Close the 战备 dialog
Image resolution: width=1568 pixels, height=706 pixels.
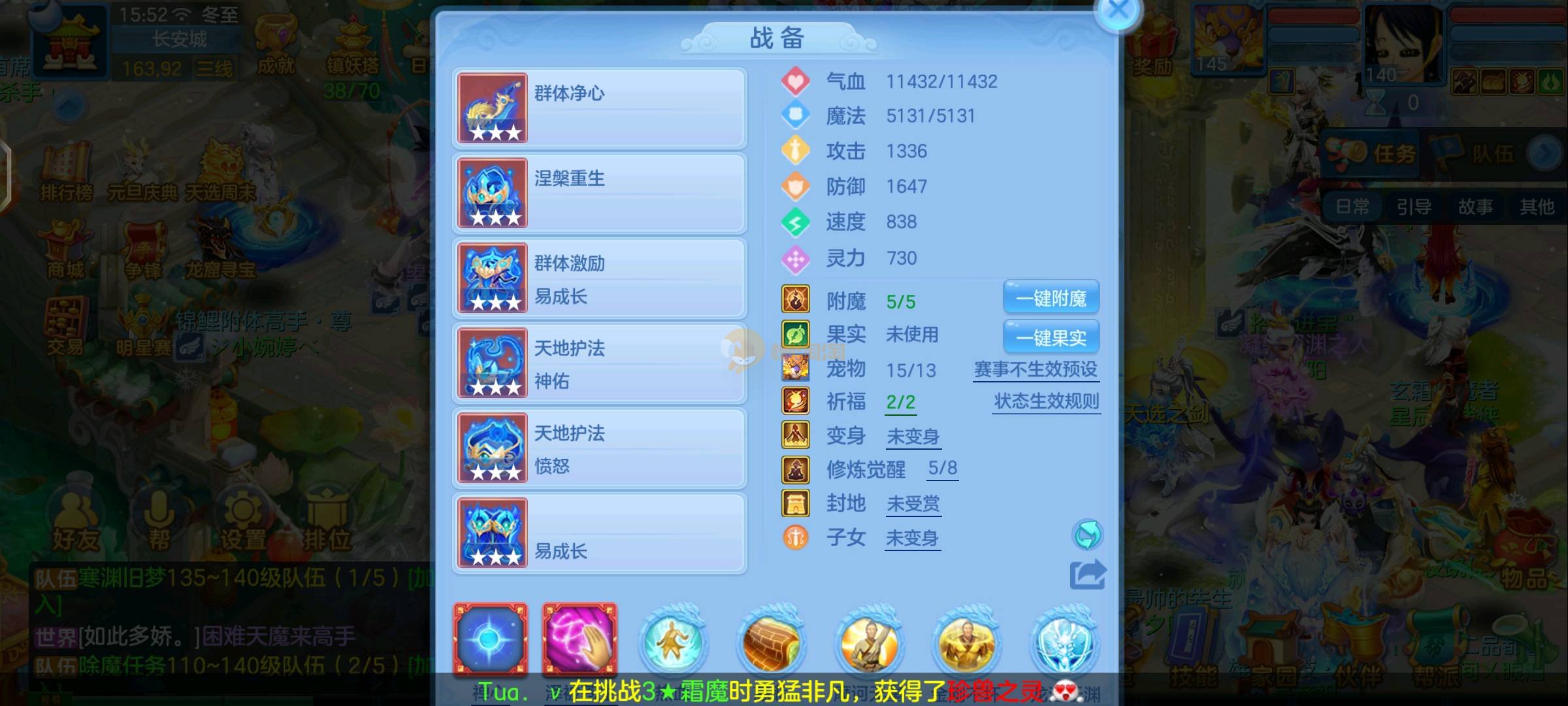1118,11
